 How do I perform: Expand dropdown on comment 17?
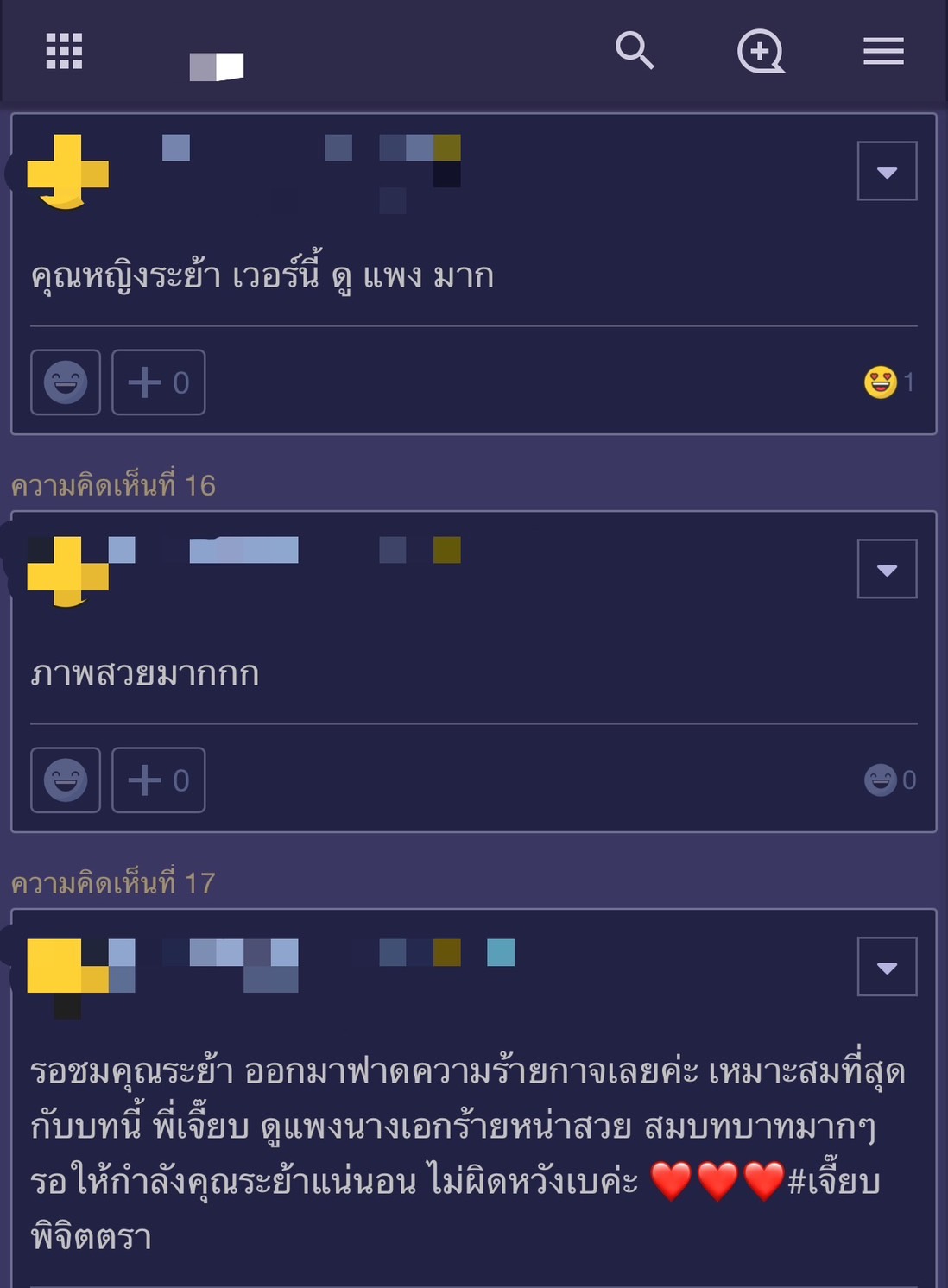[x=887, y=967]
